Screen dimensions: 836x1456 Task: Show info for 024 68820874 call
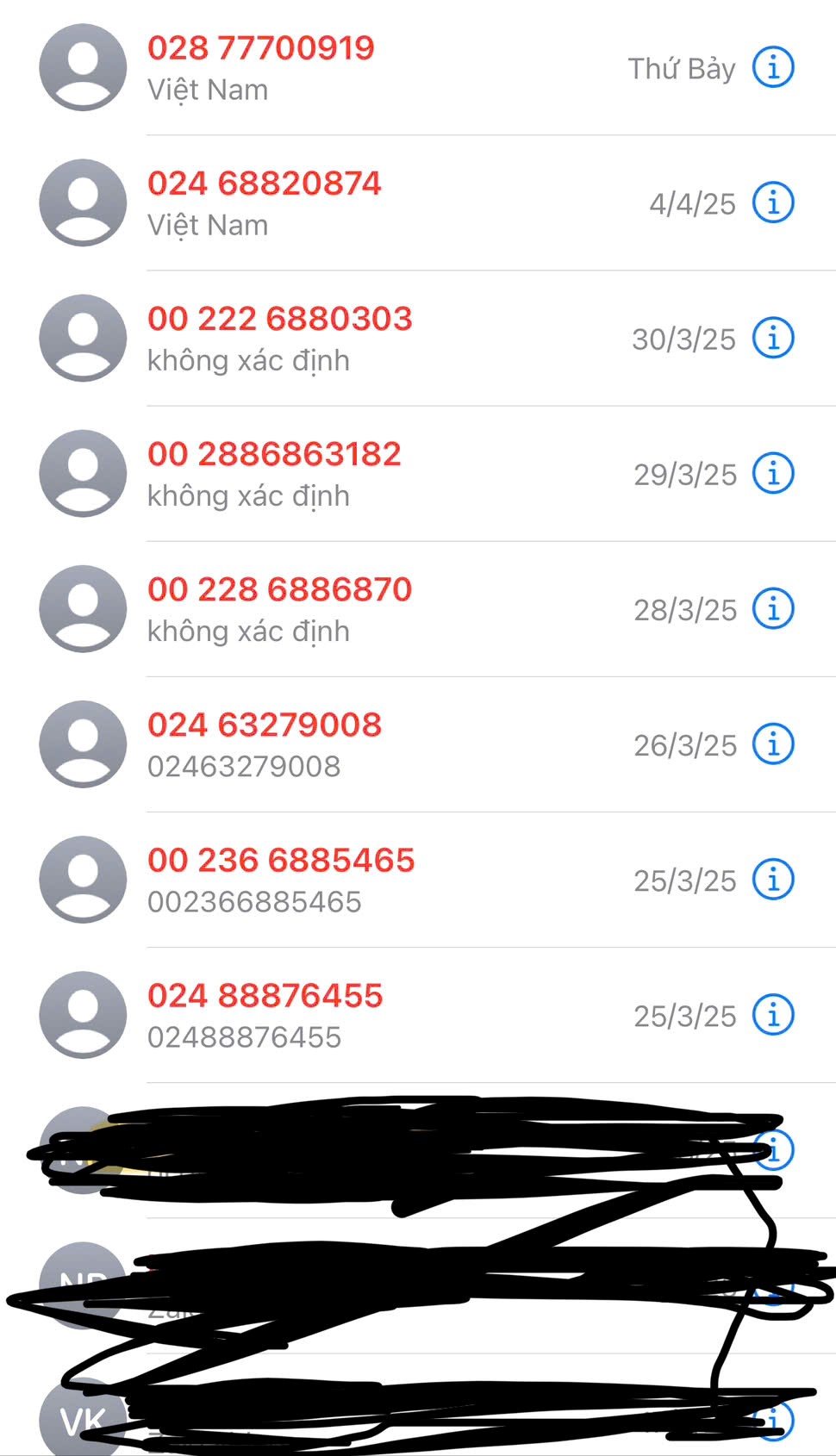[x=773, y=202]
